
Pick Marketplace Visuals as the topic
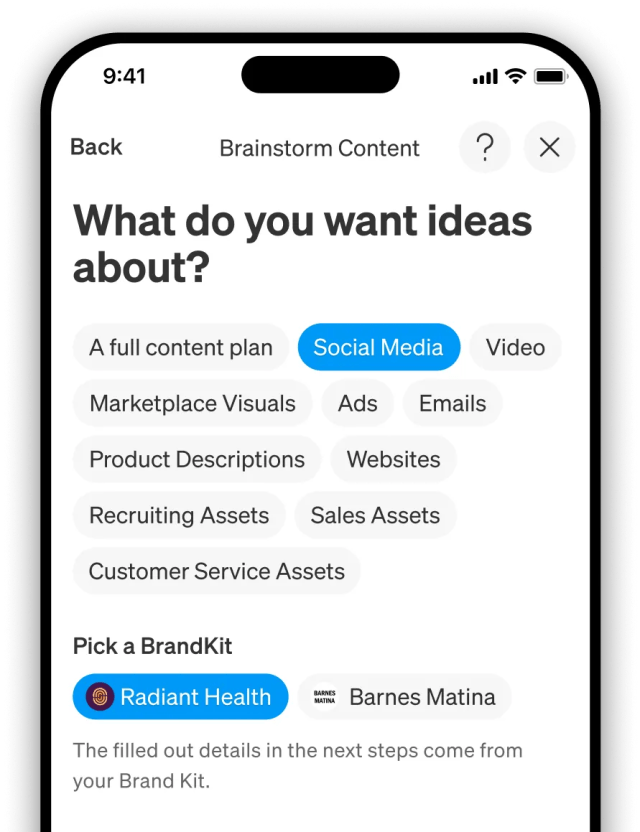click(x=192, y=404)
